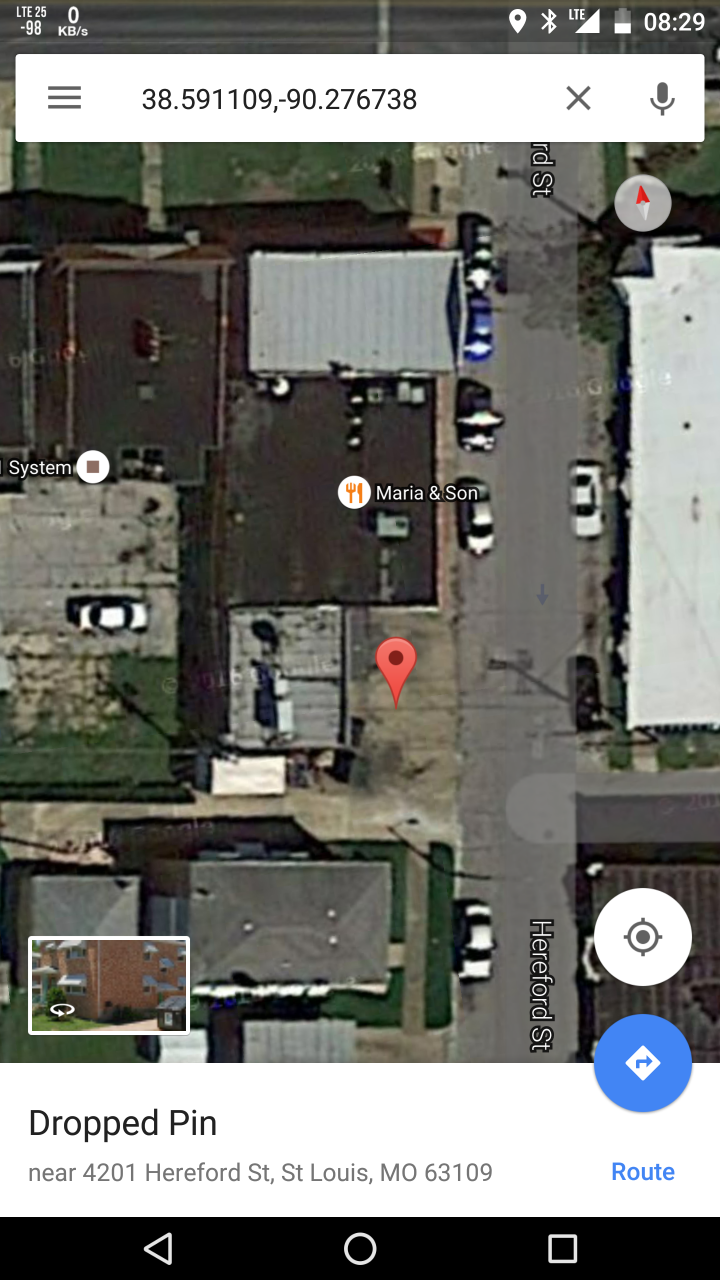
Task: Open the hamburger drawer menu
Action: tap(64, 98)
